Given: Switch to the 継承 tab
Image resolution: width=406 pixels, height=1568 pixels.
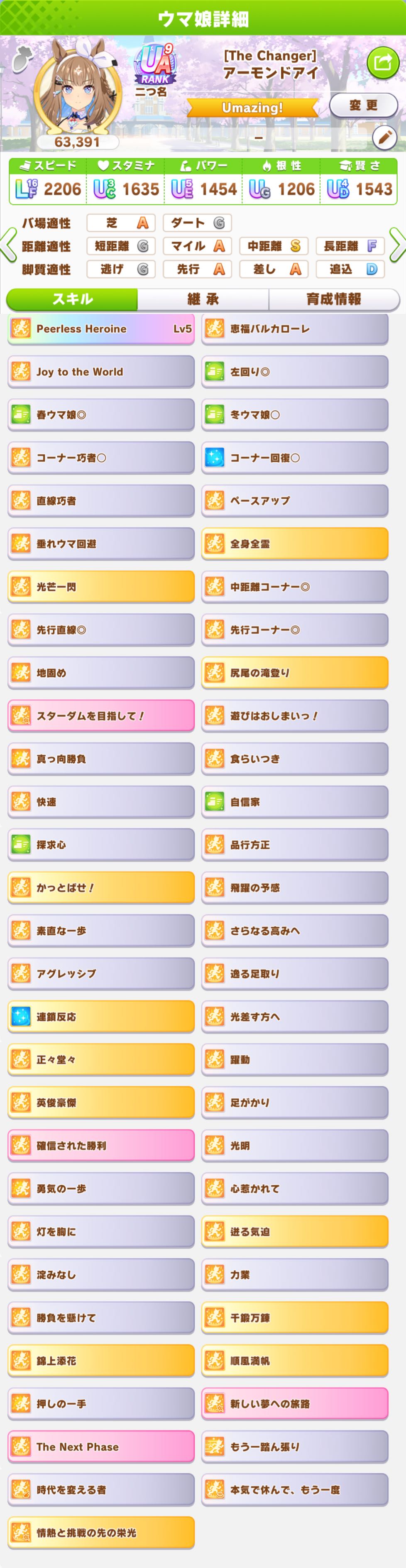Looking at the screenshot, I should coord(203,299).
